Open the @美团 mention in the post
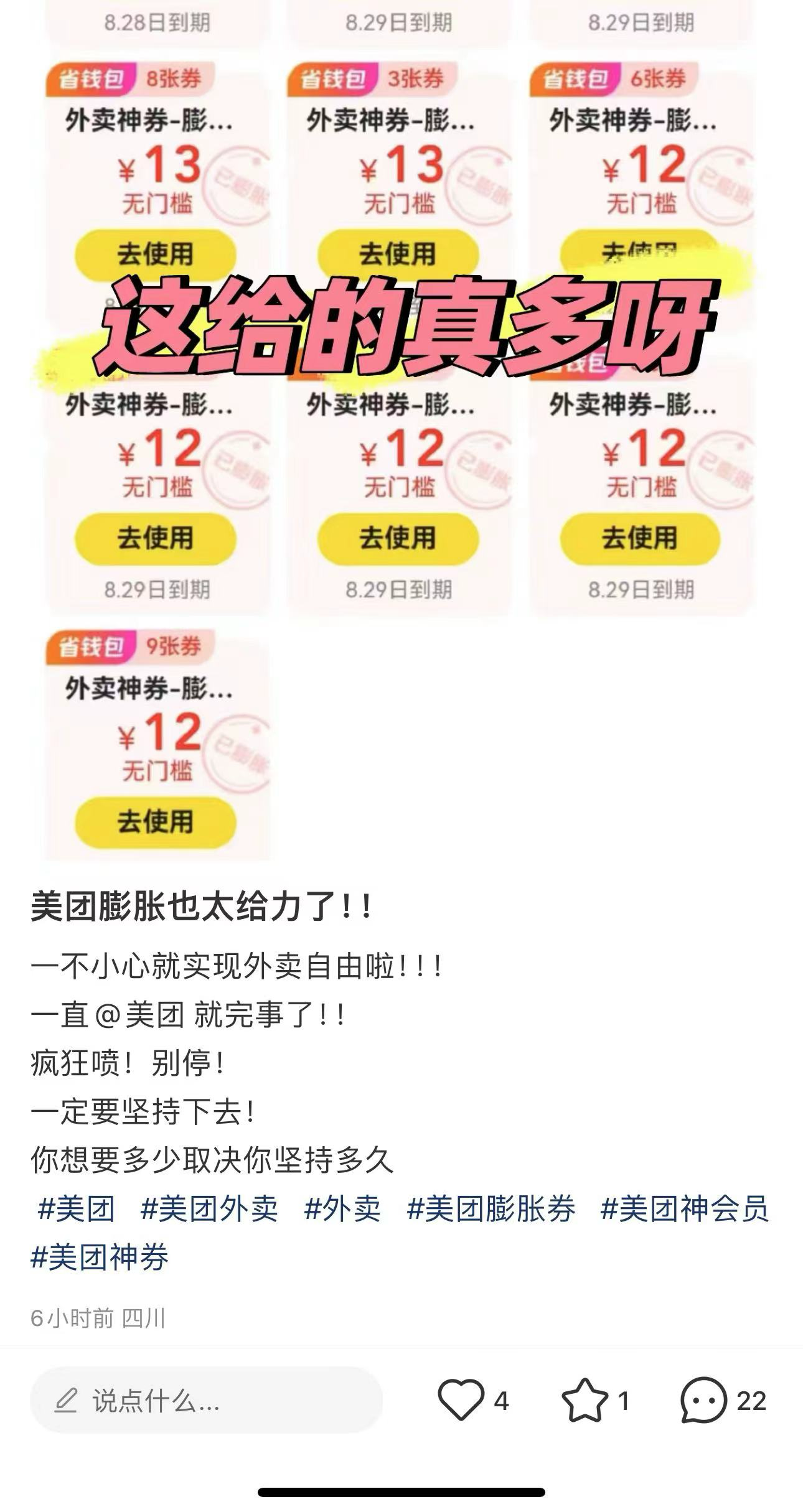 [x=141, y=1015]
